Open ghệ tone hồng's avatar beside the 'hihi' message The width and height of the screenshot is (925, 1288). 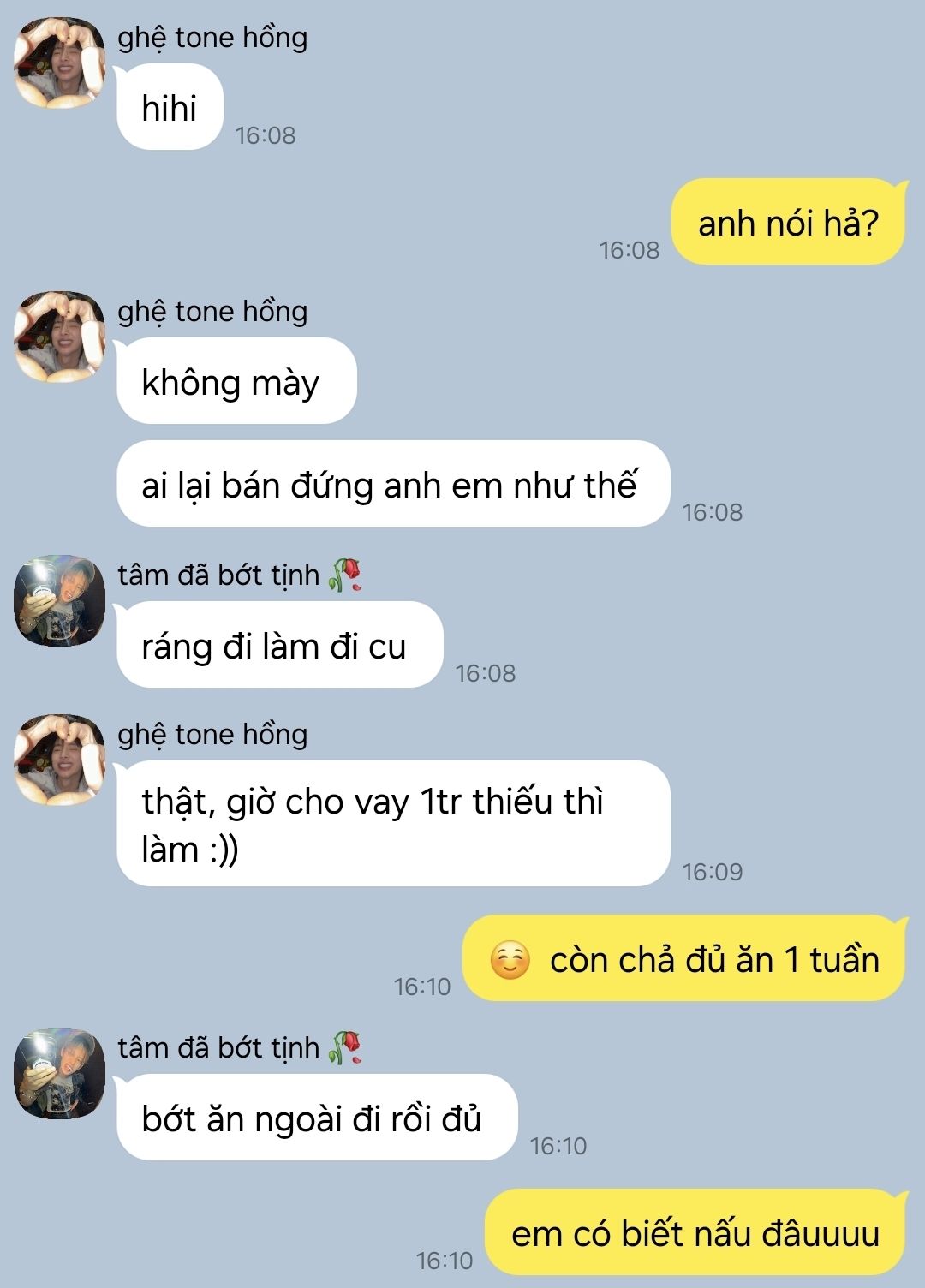pyautogui.click(x=59, y=63)
